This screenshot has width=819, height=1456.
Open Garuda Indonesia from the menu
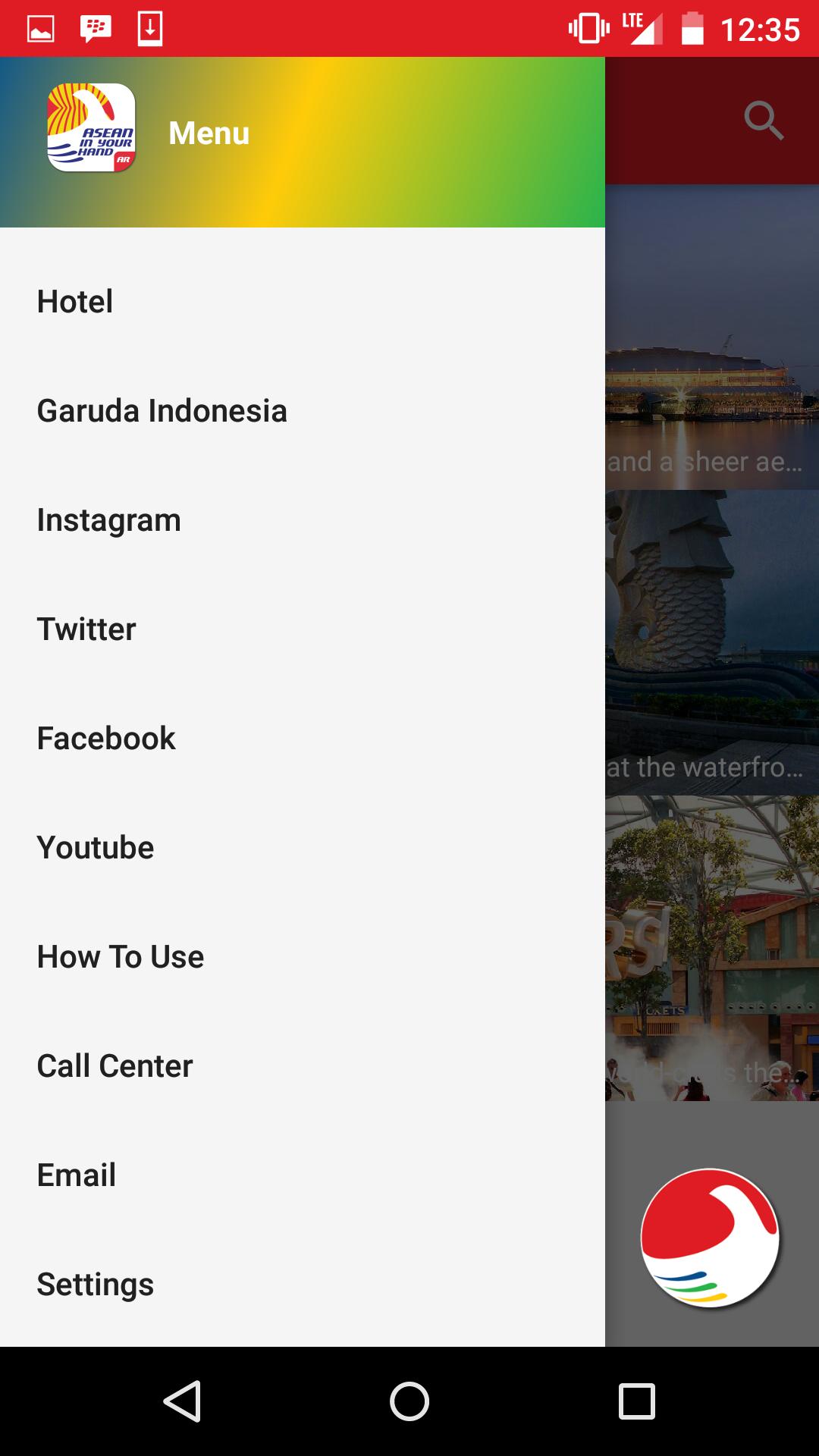coord(162,410)
